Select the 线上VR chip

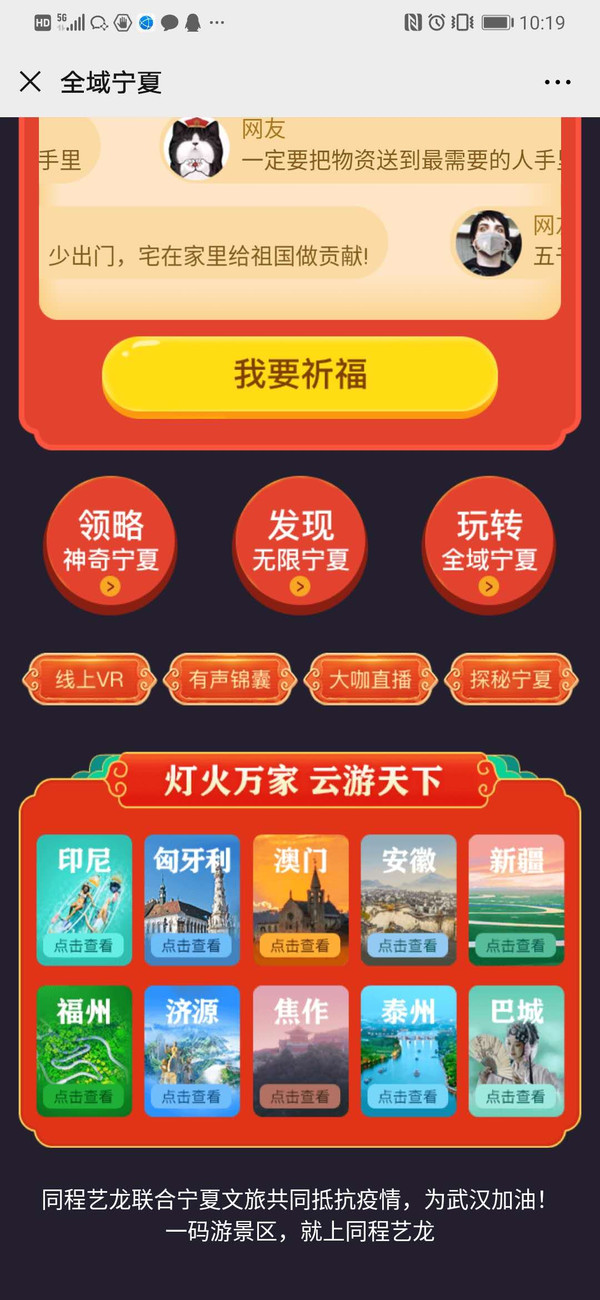[89, 680]
